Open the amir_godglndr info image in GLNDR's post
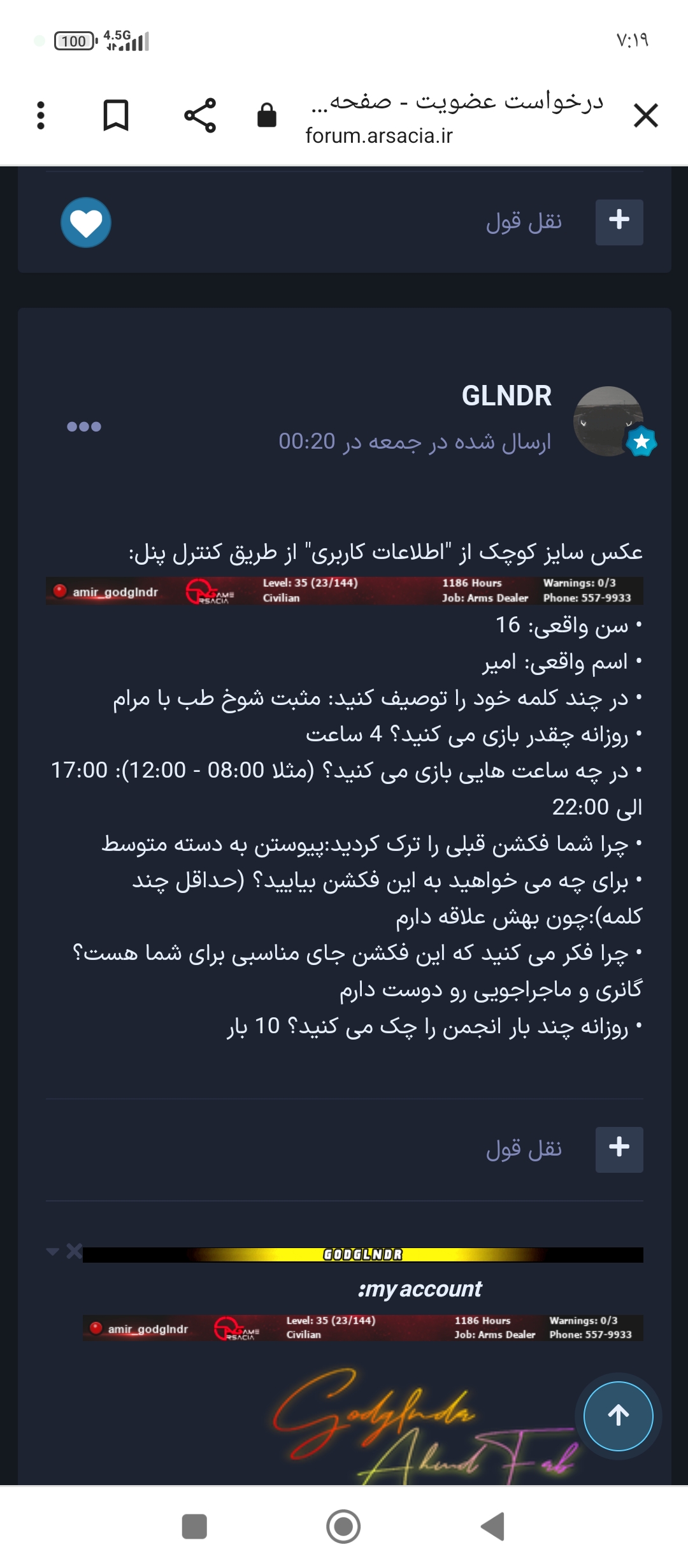The width and height of the screenshot is (688, 1568). click(345, 591)
